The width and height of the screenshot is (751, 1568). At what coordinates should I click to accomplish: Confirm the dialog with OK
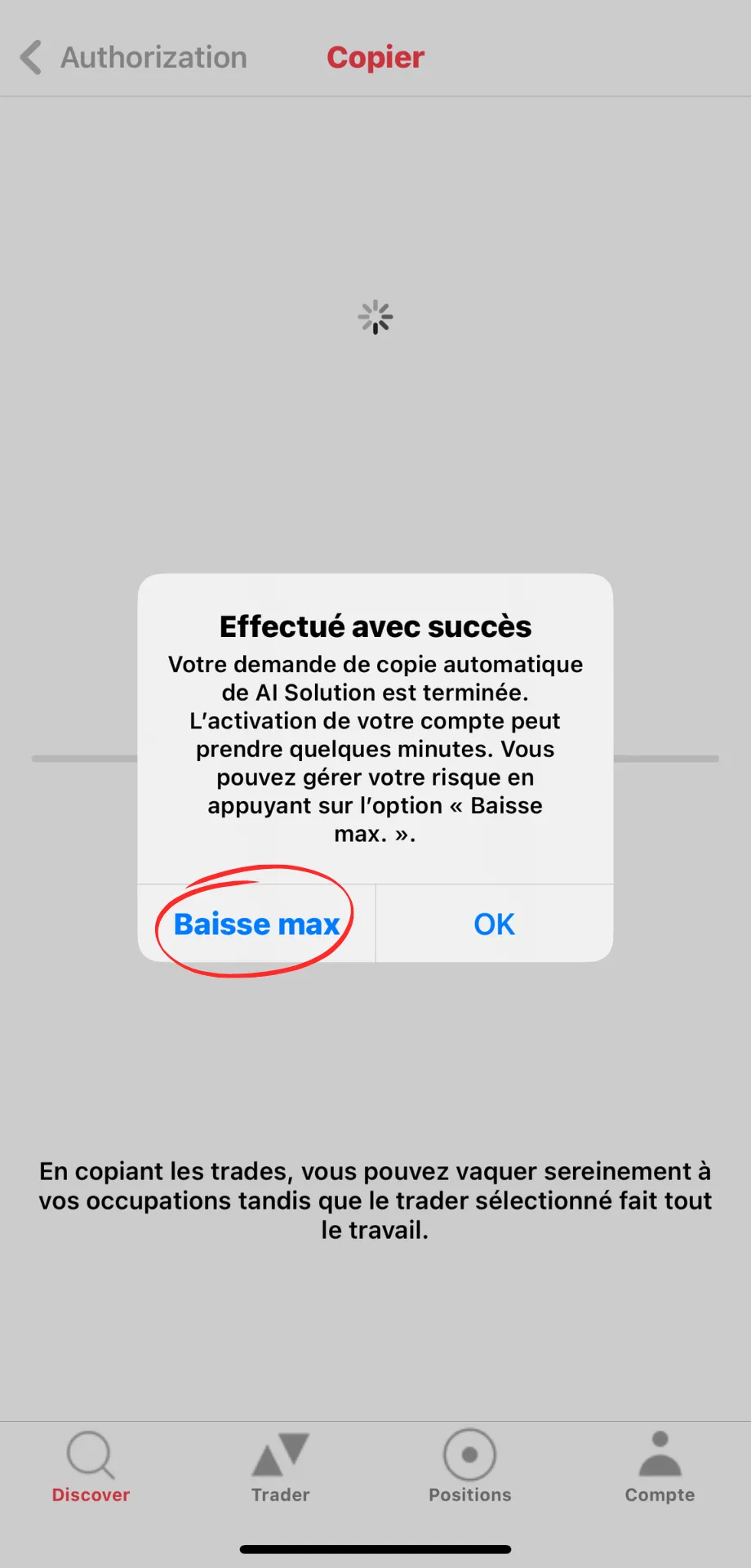495,924
